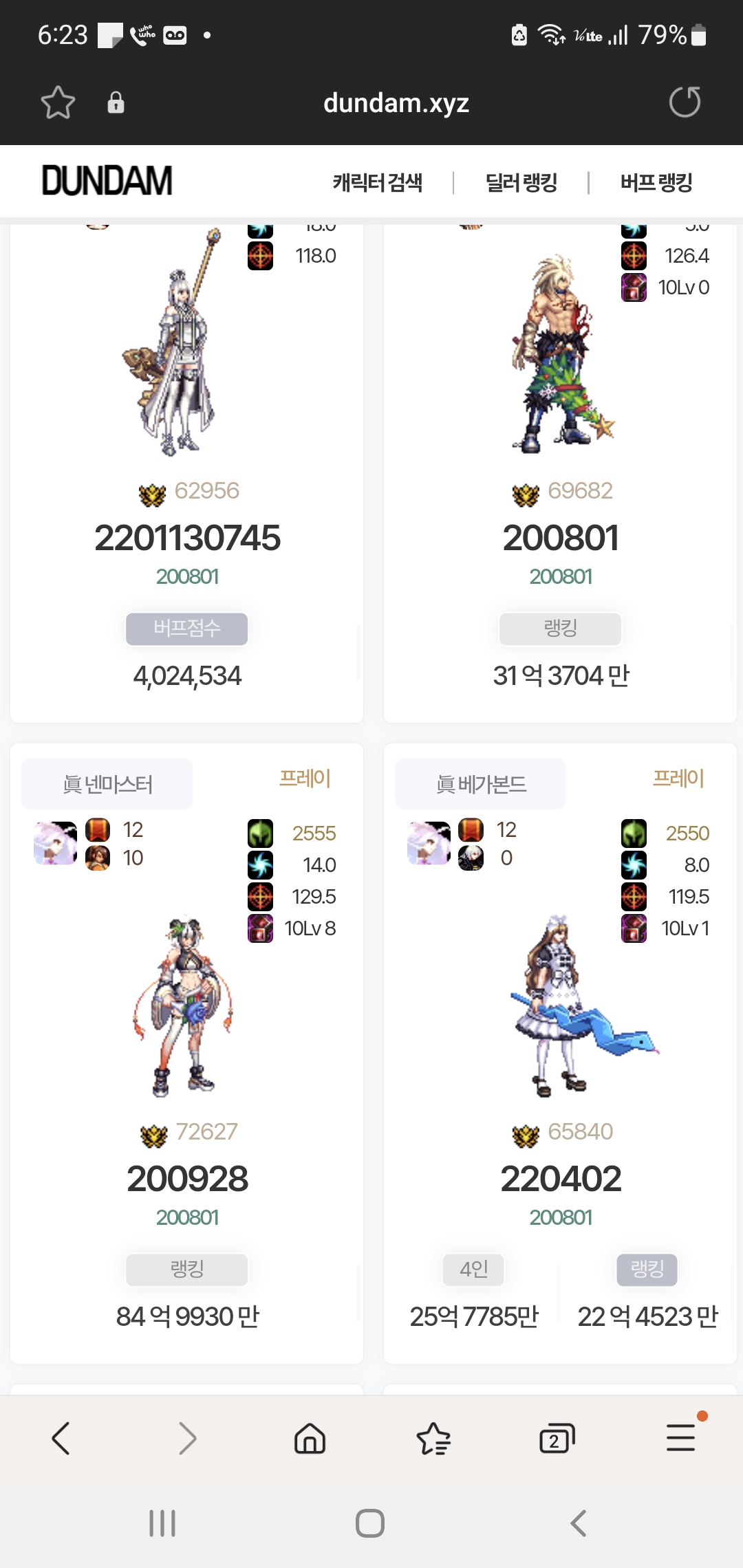Open the browser home page
Screen dimensions: 743x1568
pos(310,1439)
